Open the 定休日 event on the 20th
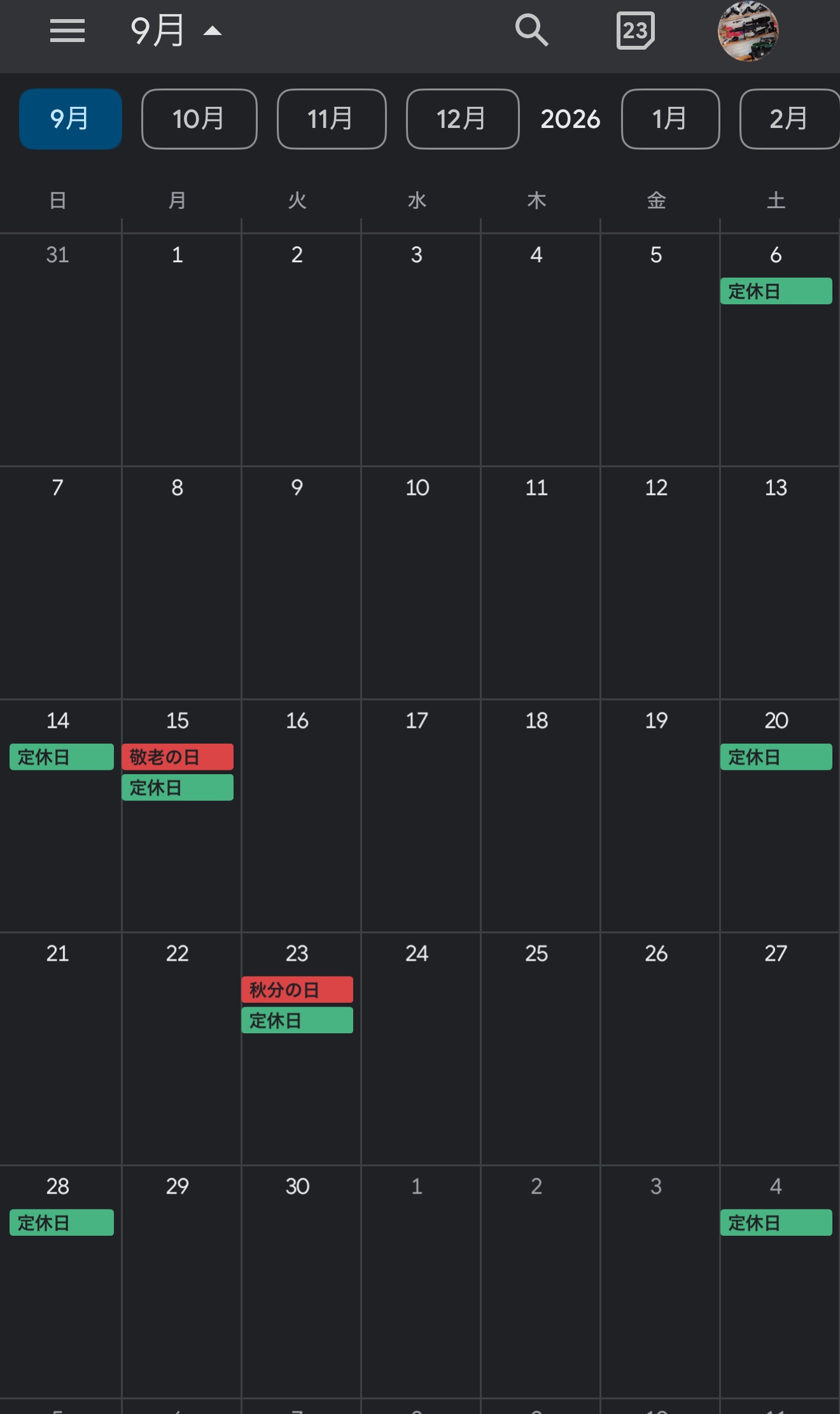Viewport: 840px width, 1414px height. click(x=776, y=757)
